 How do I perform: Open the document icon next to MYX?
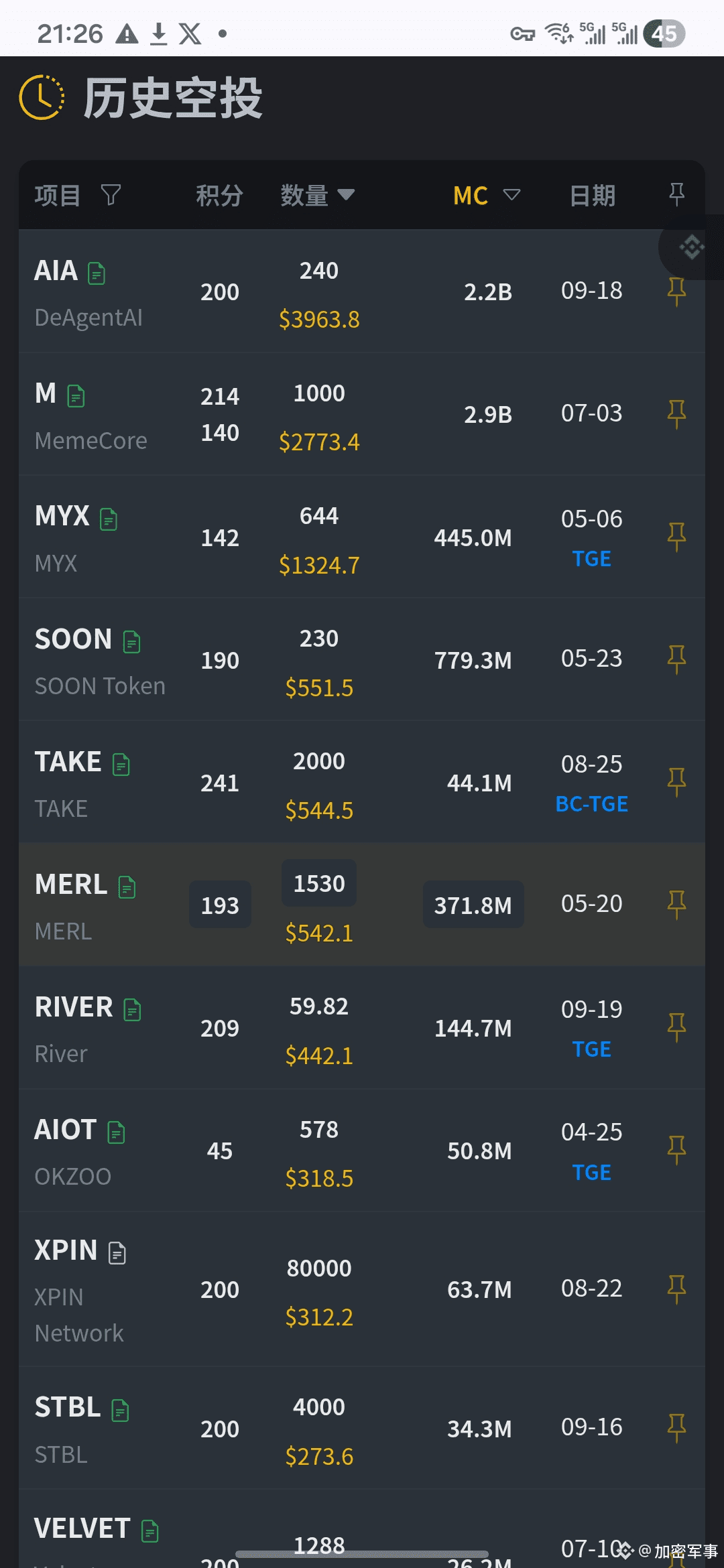point(108,519)
